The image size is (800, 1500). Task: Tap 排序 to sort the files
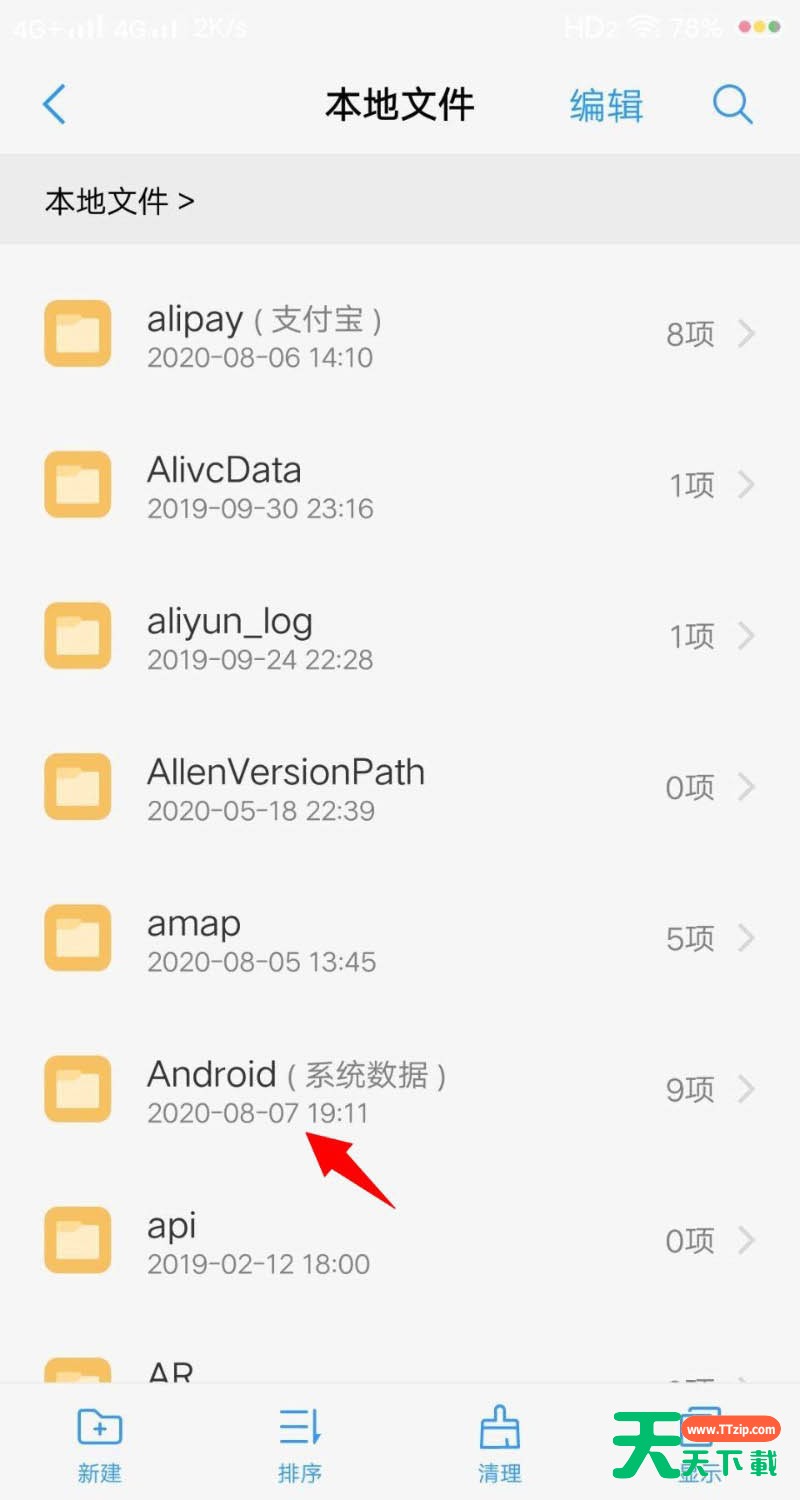tap(300, 1443)
